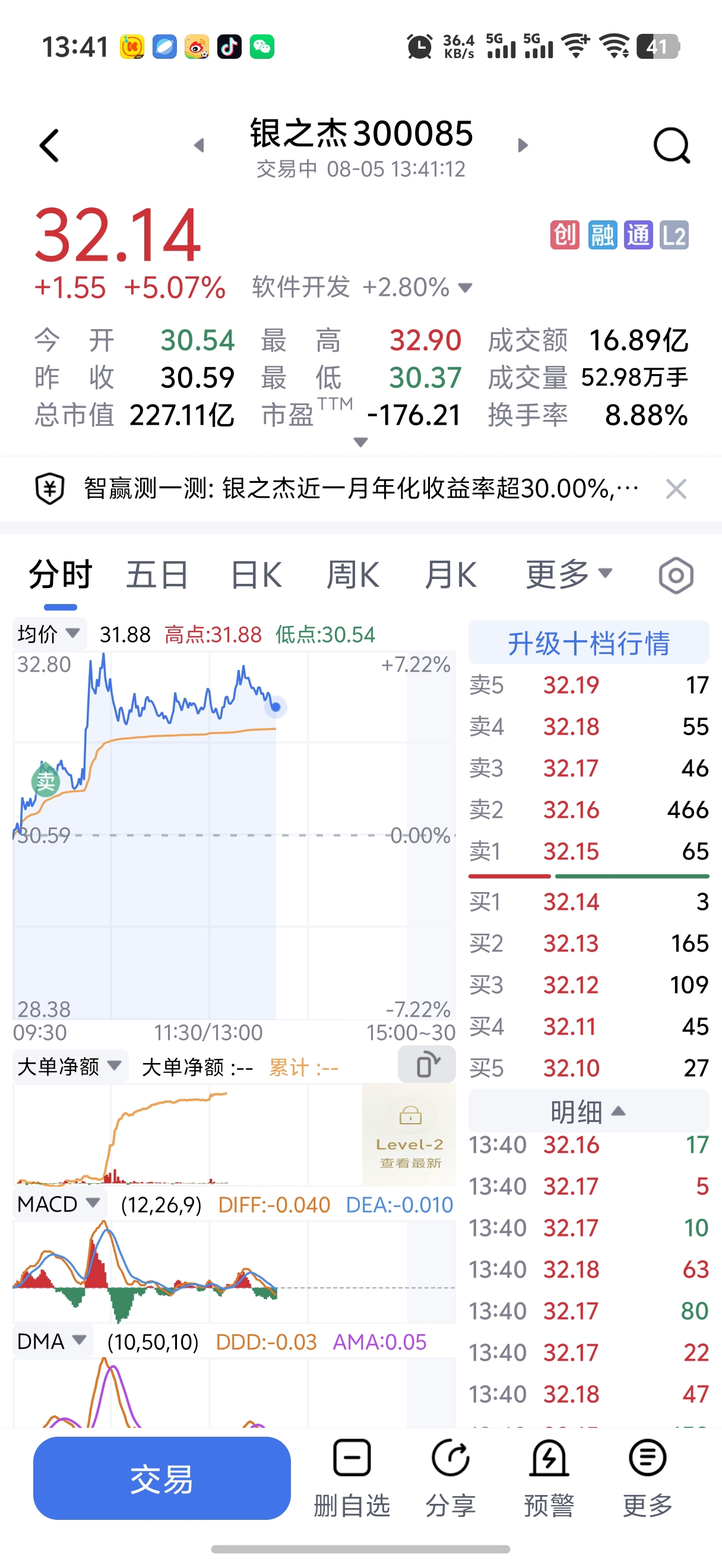Image resolution: width=722 pixels, height=1568 pixels.
Task: Switch to the previous stock arrow
Action: click(x=198, y=145)
